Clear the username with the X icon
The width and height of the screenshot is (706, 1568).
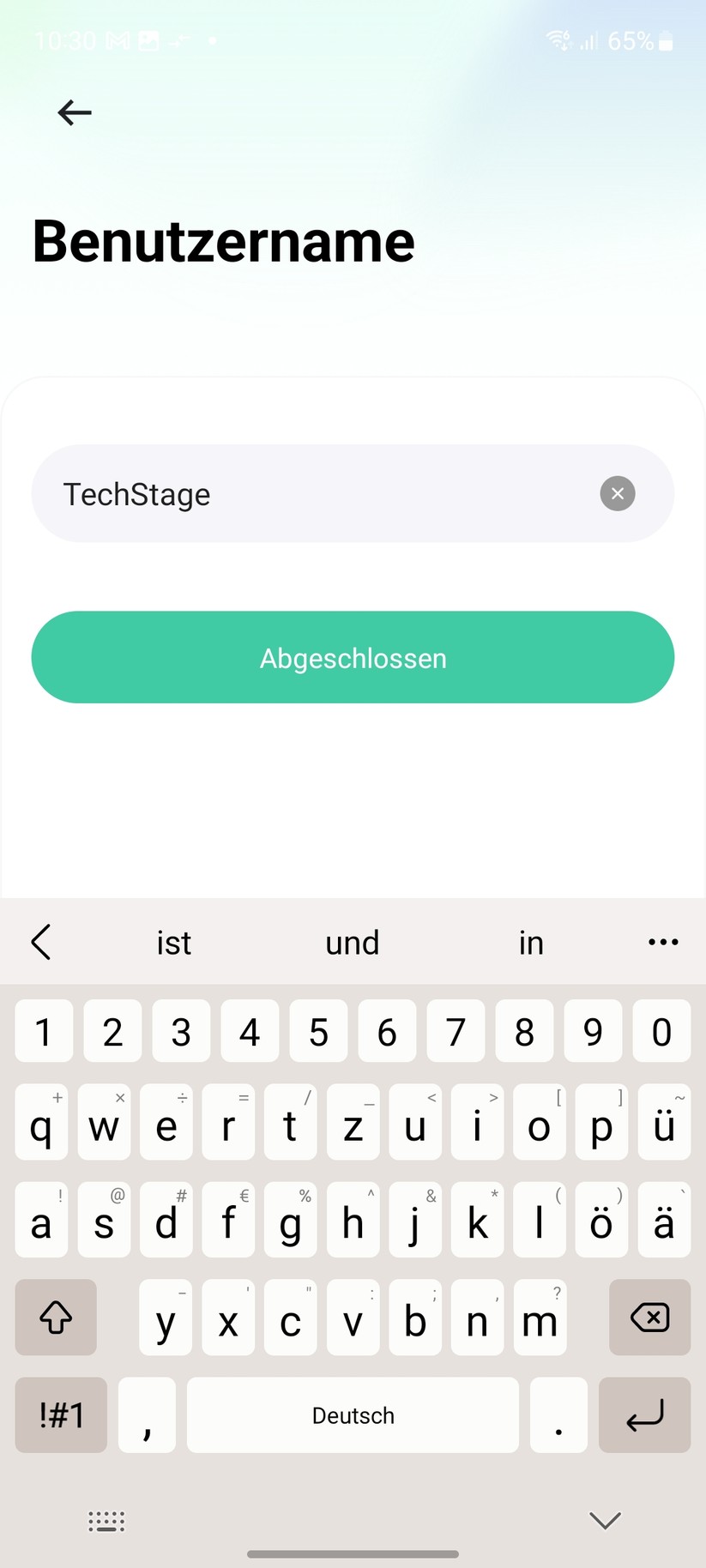[x=617, y=493]
